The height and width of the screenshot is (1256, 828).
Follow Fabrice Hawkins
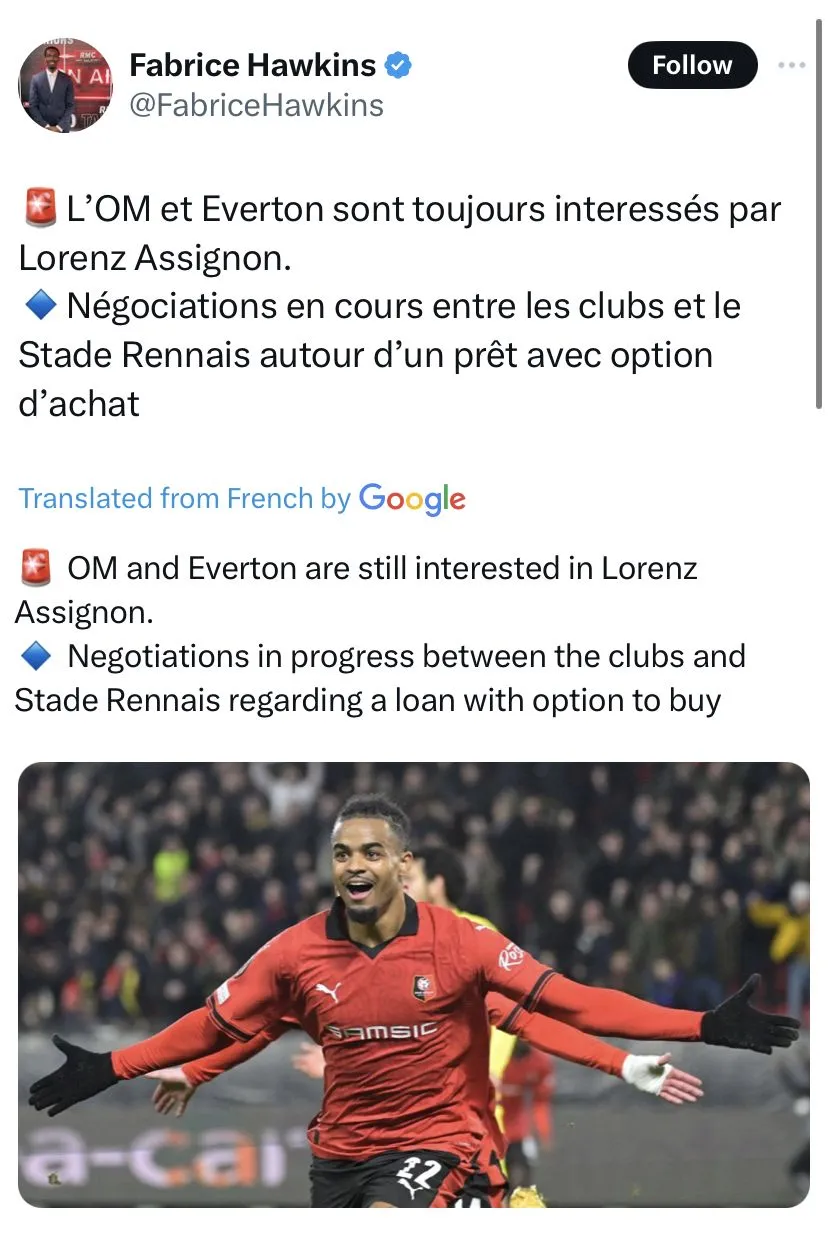coord(692,66)
